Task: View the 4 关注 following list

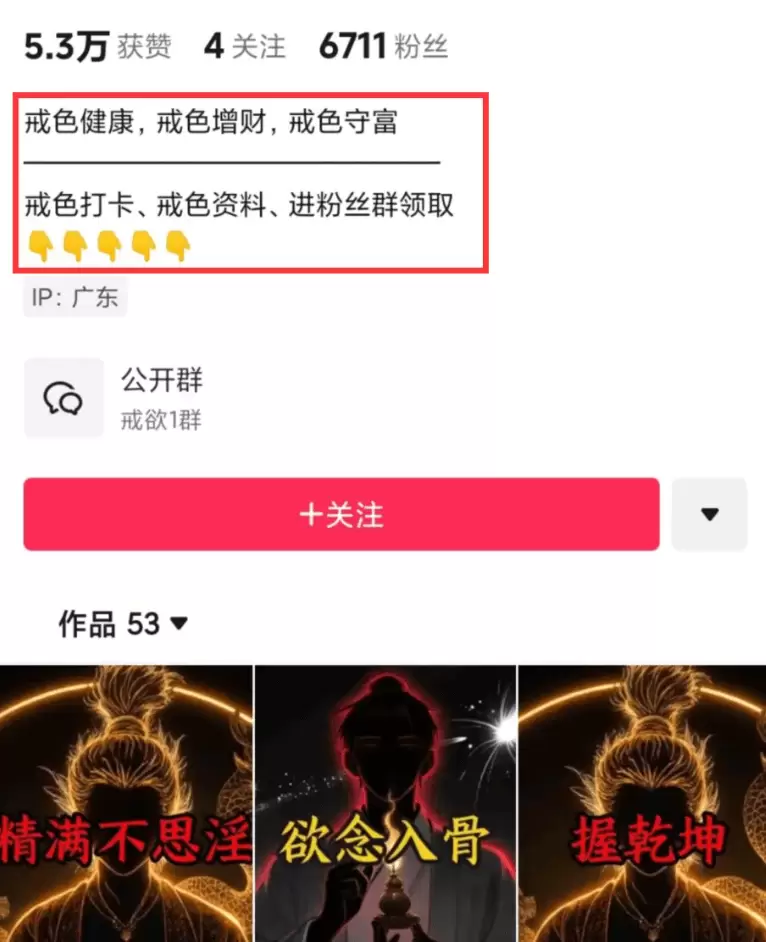Action: (245, 46)
